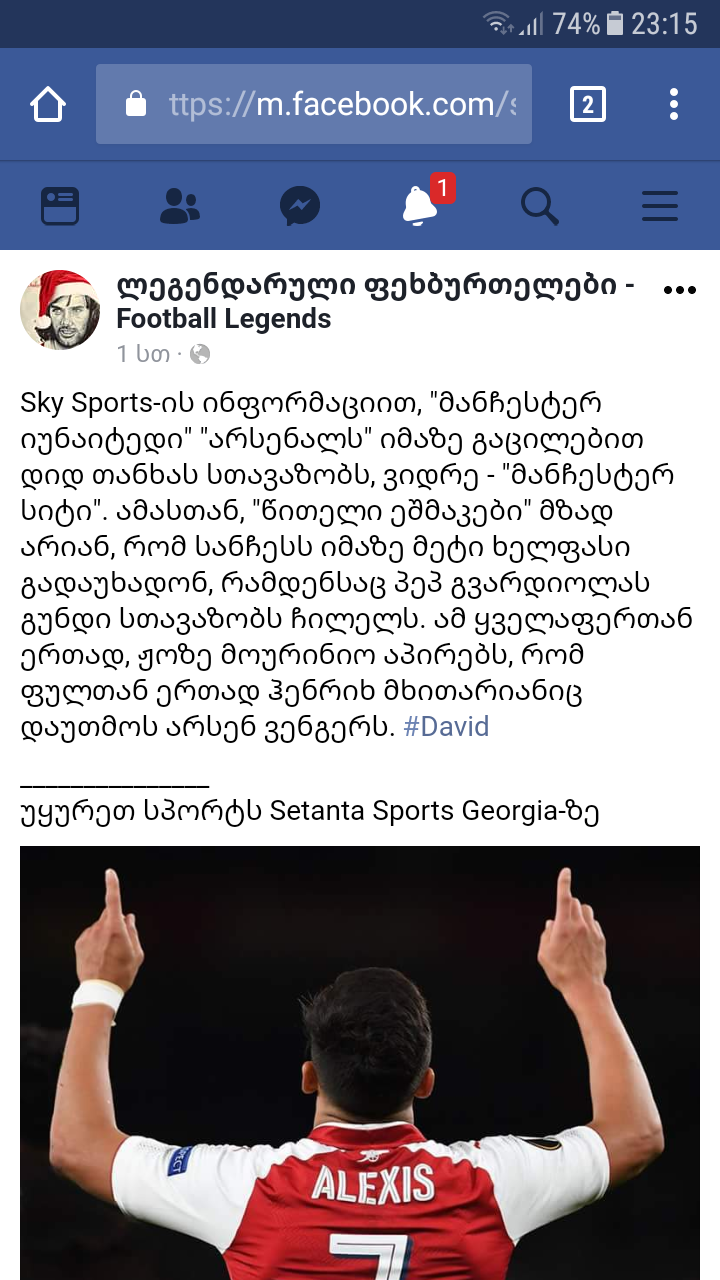The image size is (720, 1280).
Task: Open the Facebook hamburger menu
Action: point(660,207)
